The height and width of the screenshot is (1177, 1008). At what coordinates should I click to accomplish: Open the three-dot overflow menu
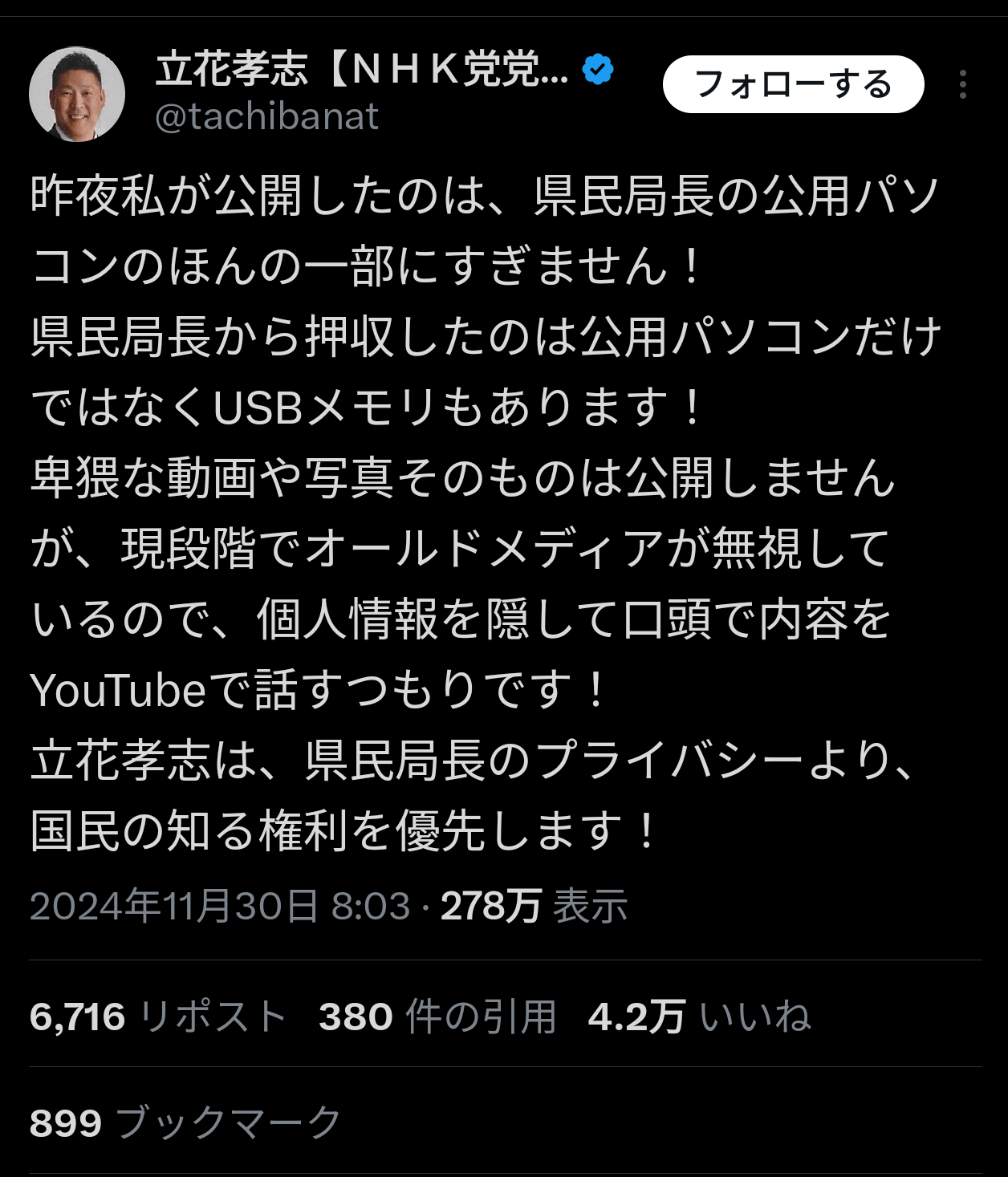[962, 84]
